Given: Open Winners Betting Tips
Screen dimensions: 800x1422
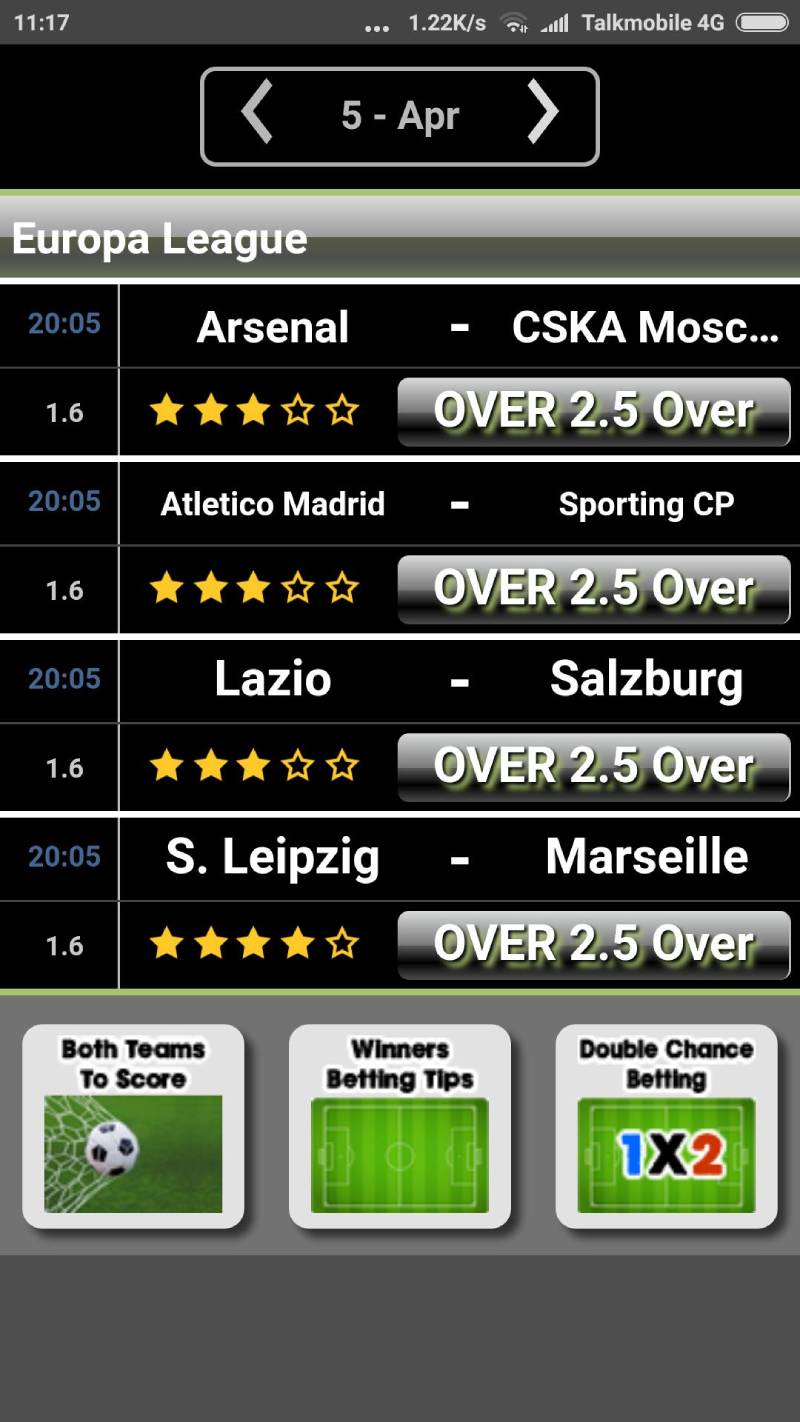Looking at the screenshot, I should 400,1126.
